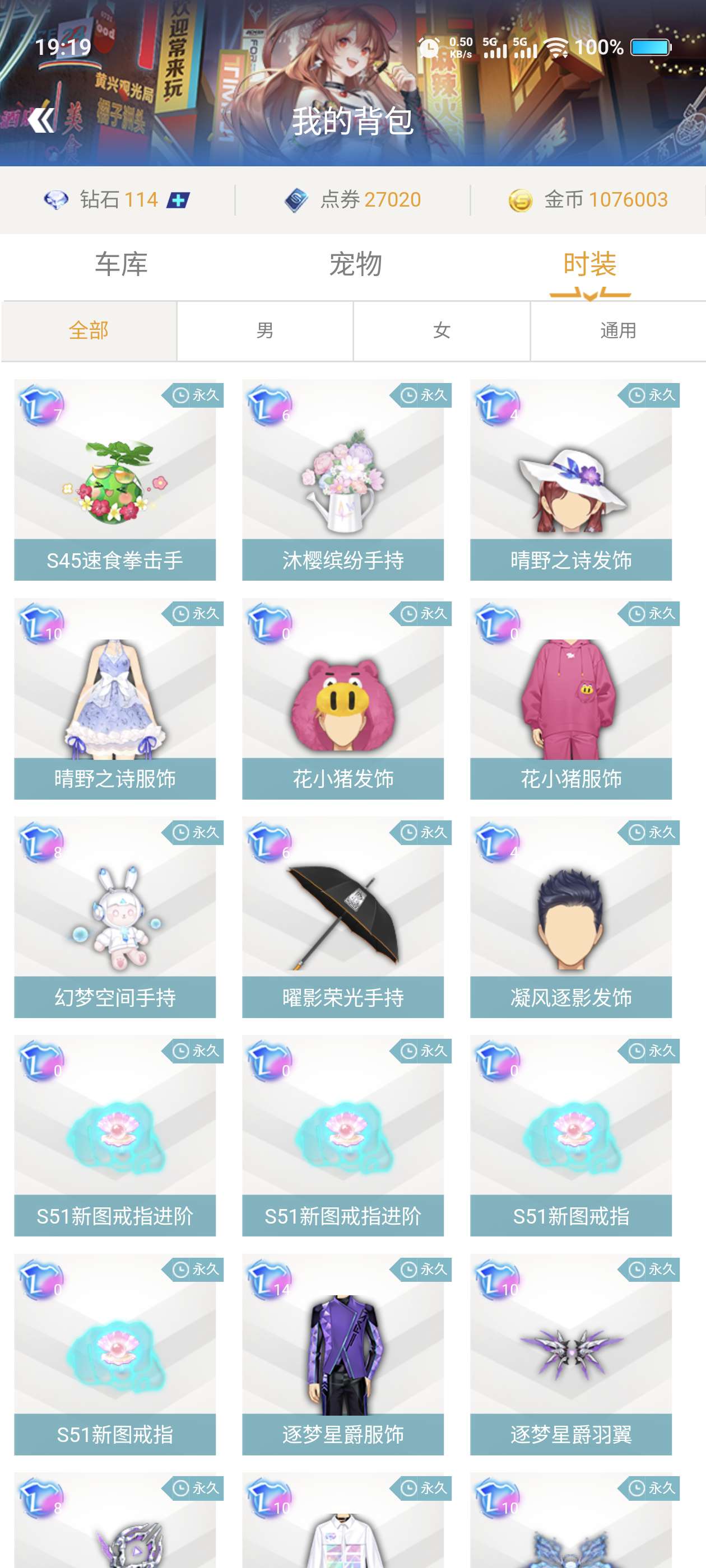Select the 曜影荣光手持 umbrella
706x1568 pixels.
point(343,917)
